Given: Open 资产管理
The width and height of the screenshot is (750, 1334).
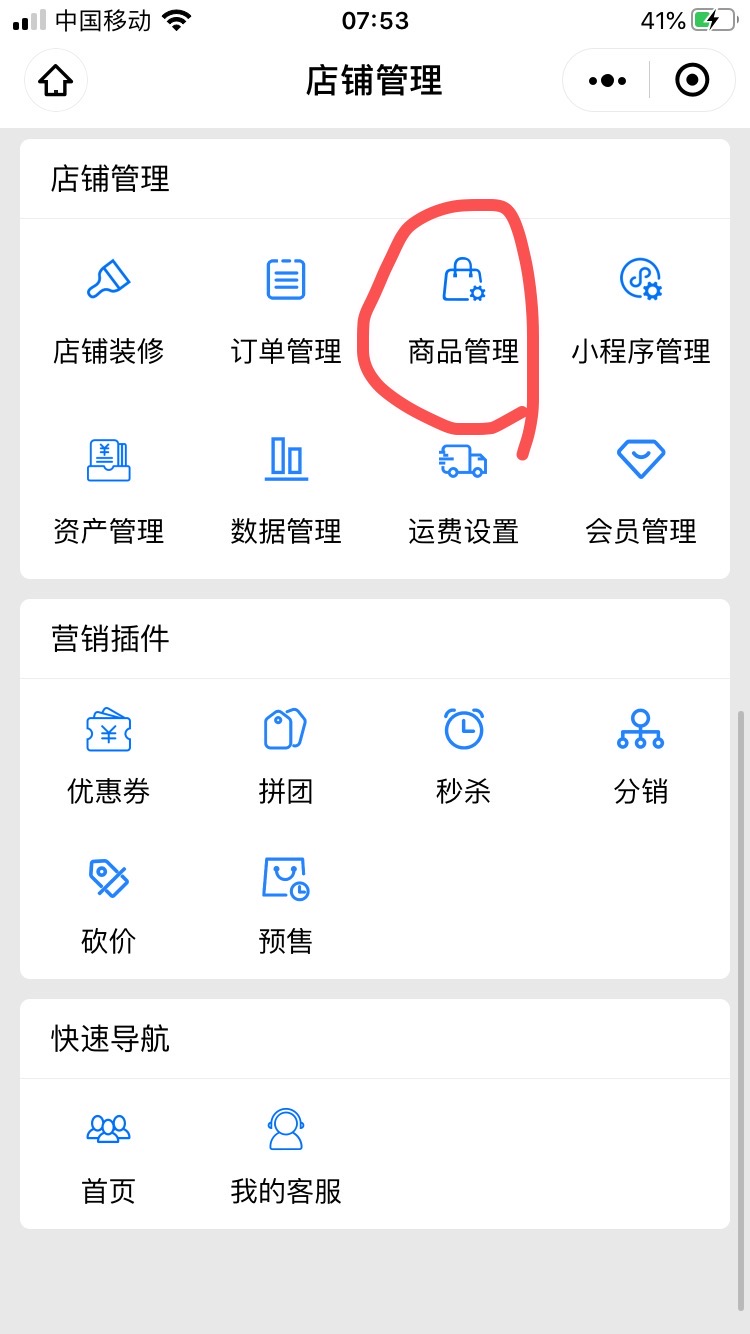Looking at the screenshot, I should (108, 490).
